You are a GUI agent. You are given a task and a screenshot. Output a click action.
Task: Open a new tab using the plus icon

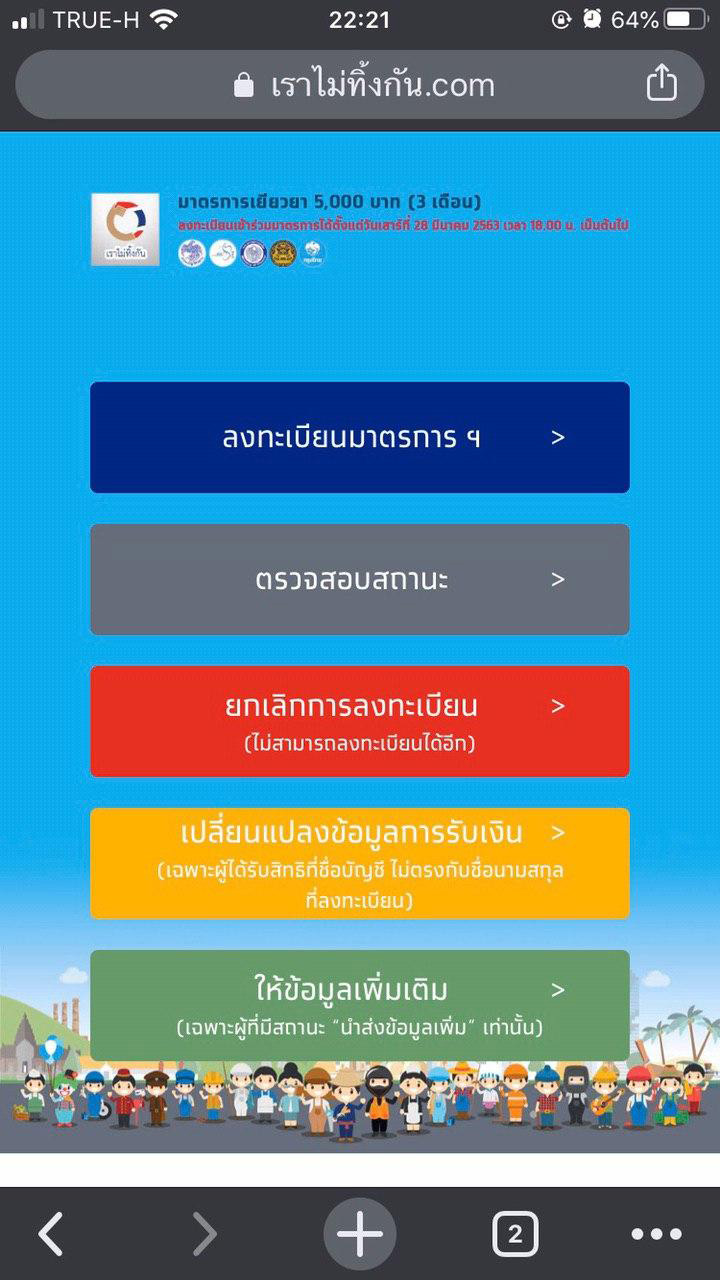tap(360, 1233)
